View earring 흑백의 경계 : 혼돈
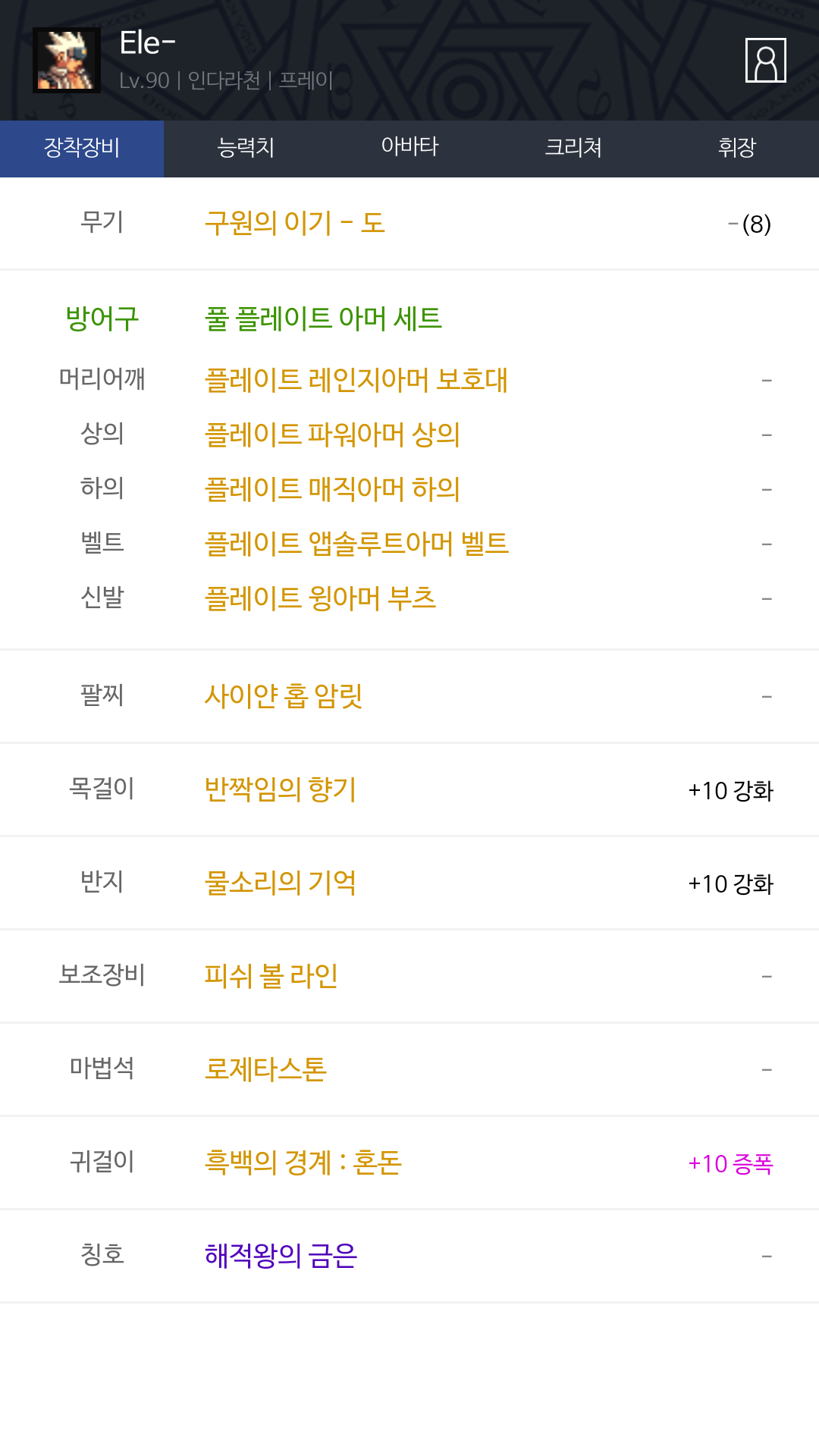The image size is (819, 1456). pyautogui.click(x=303, y=1162)
